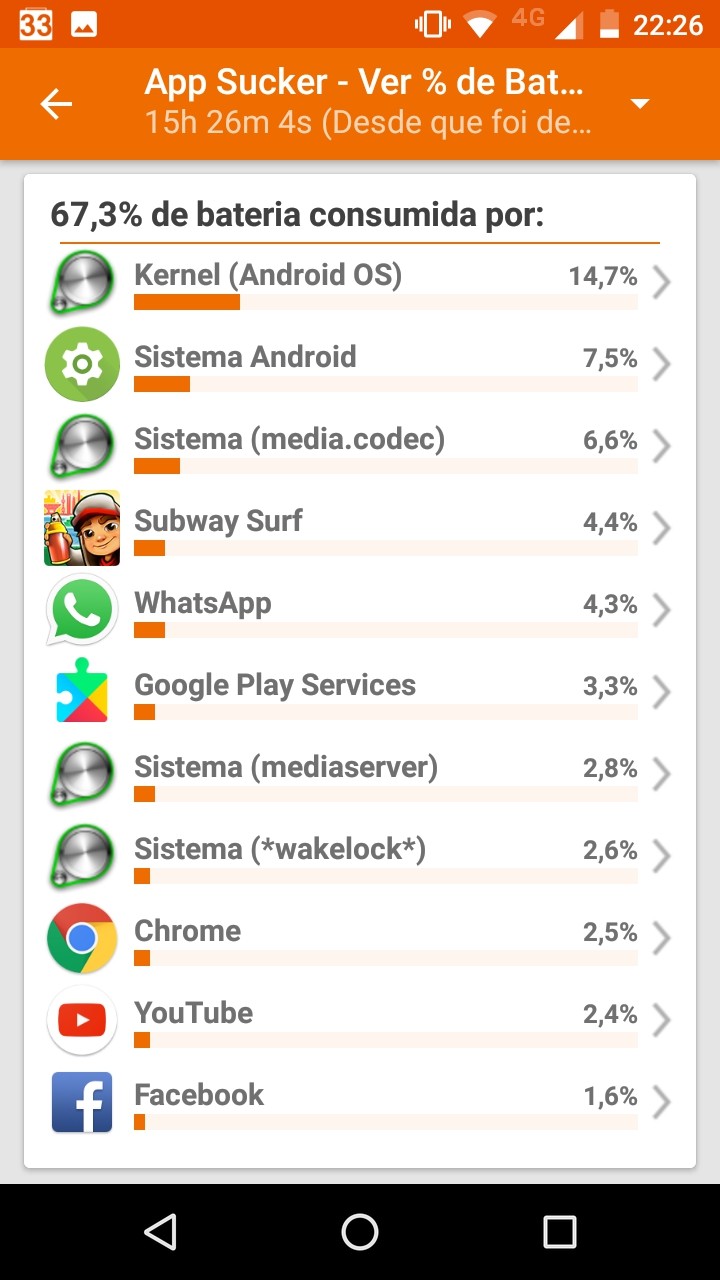Show WhatsApp battery consumption details
Screen dimensions: 720x1280
pyautogui.click(x=360, y=612)
